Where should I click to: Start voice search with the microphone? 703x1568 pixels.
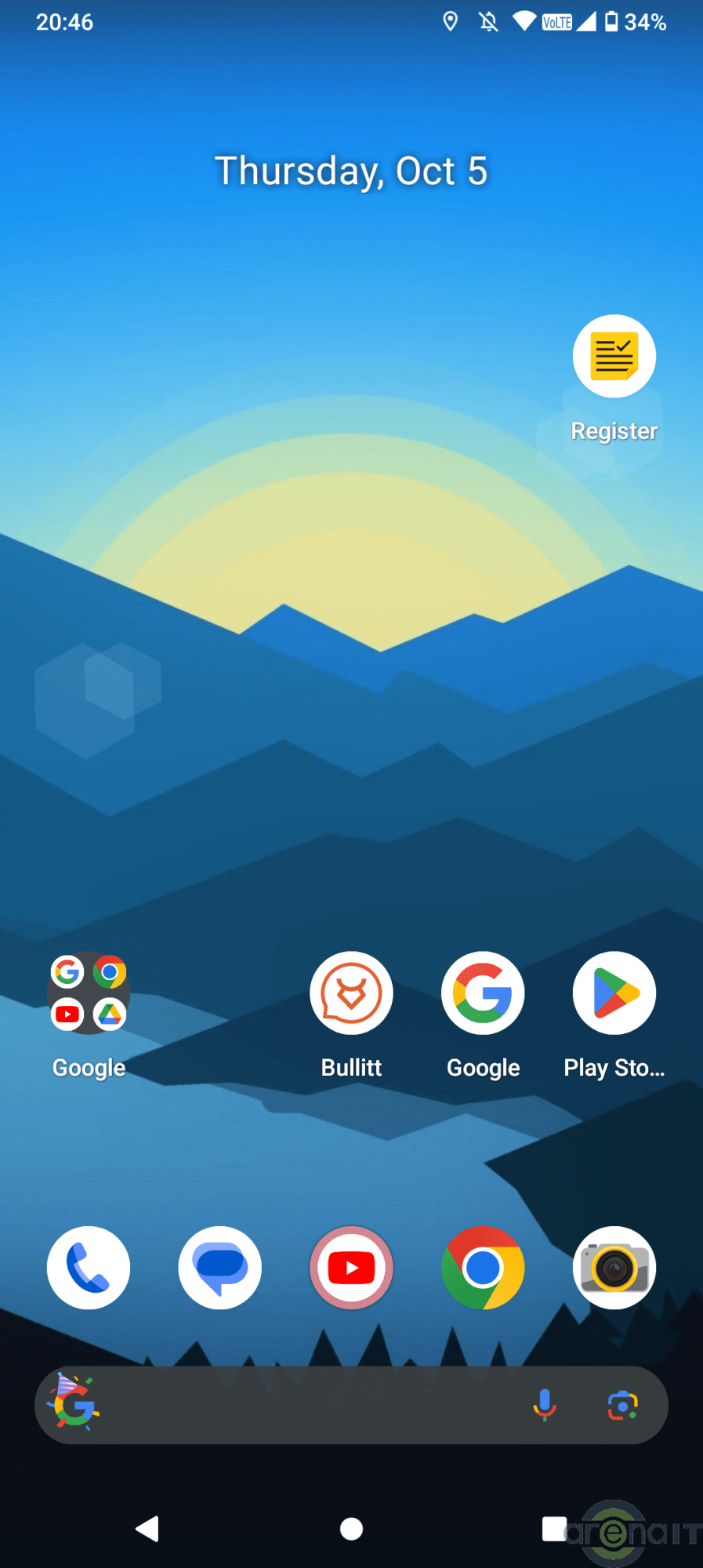545,1406
